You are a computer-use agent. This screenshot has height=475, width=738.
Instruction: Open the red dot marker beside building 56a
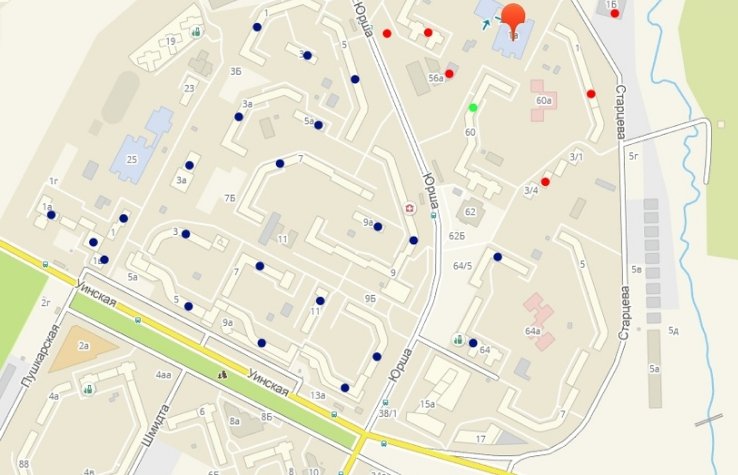click(449, 73)
